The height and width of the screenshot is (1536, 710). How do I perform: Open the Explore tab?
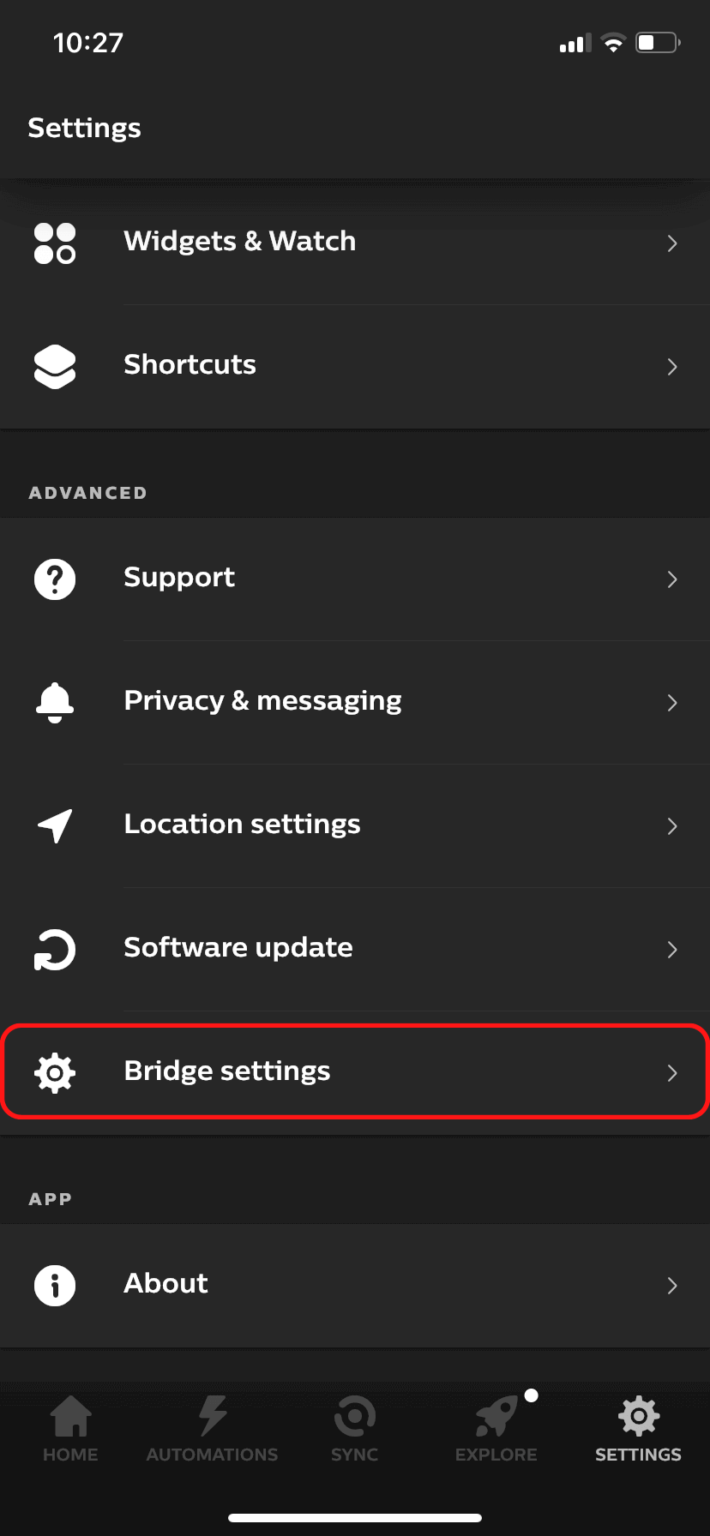(496, 1430)
